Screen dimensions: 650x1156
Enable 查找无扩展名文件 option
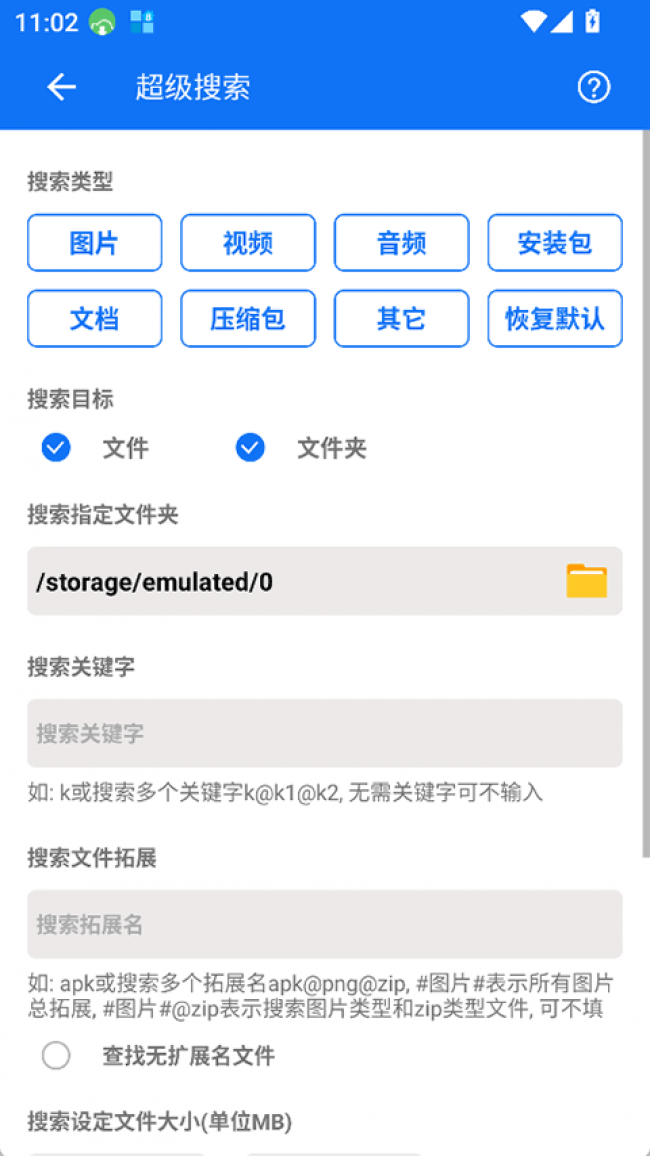pos(57,1056)
